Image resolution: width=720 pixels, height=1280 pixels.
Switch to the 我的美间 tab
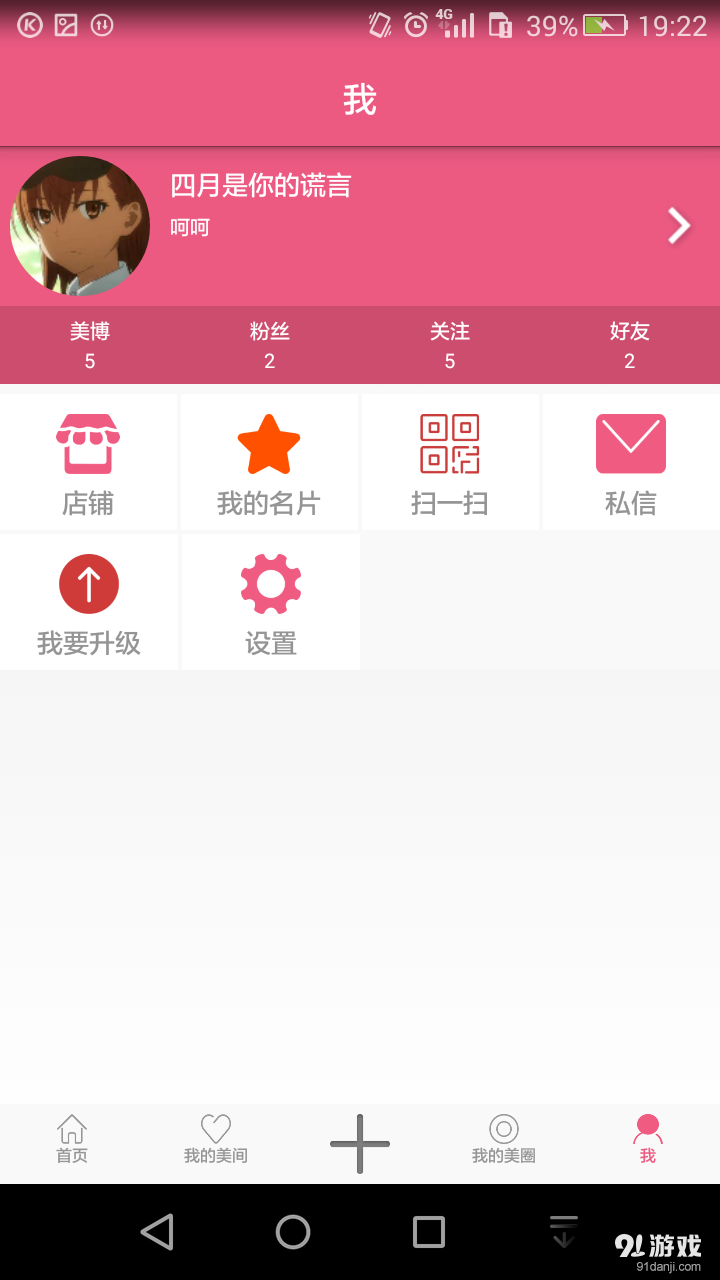point(216,1141)
